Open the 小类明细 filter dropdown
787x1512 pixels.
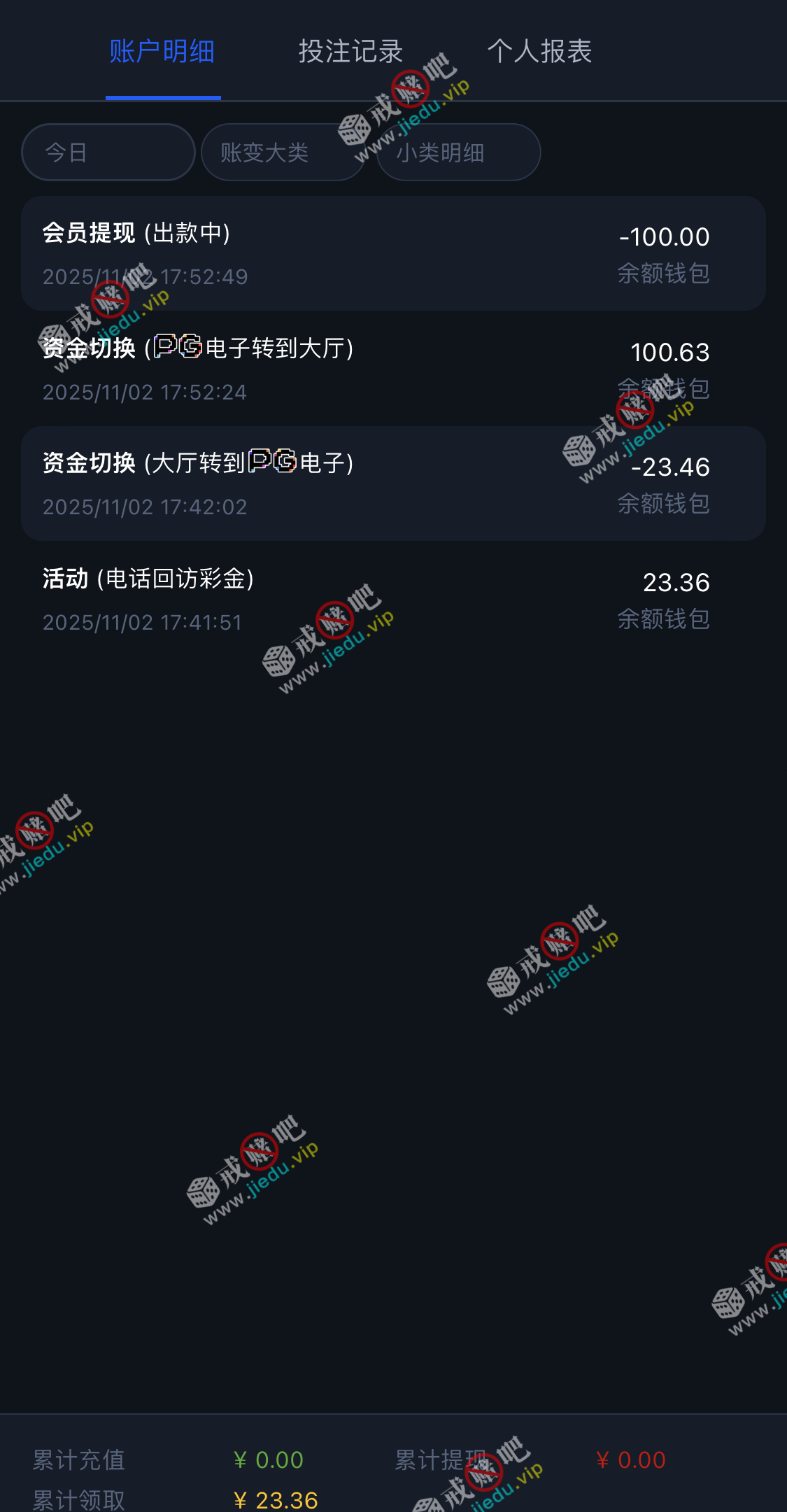coord(458,153)
